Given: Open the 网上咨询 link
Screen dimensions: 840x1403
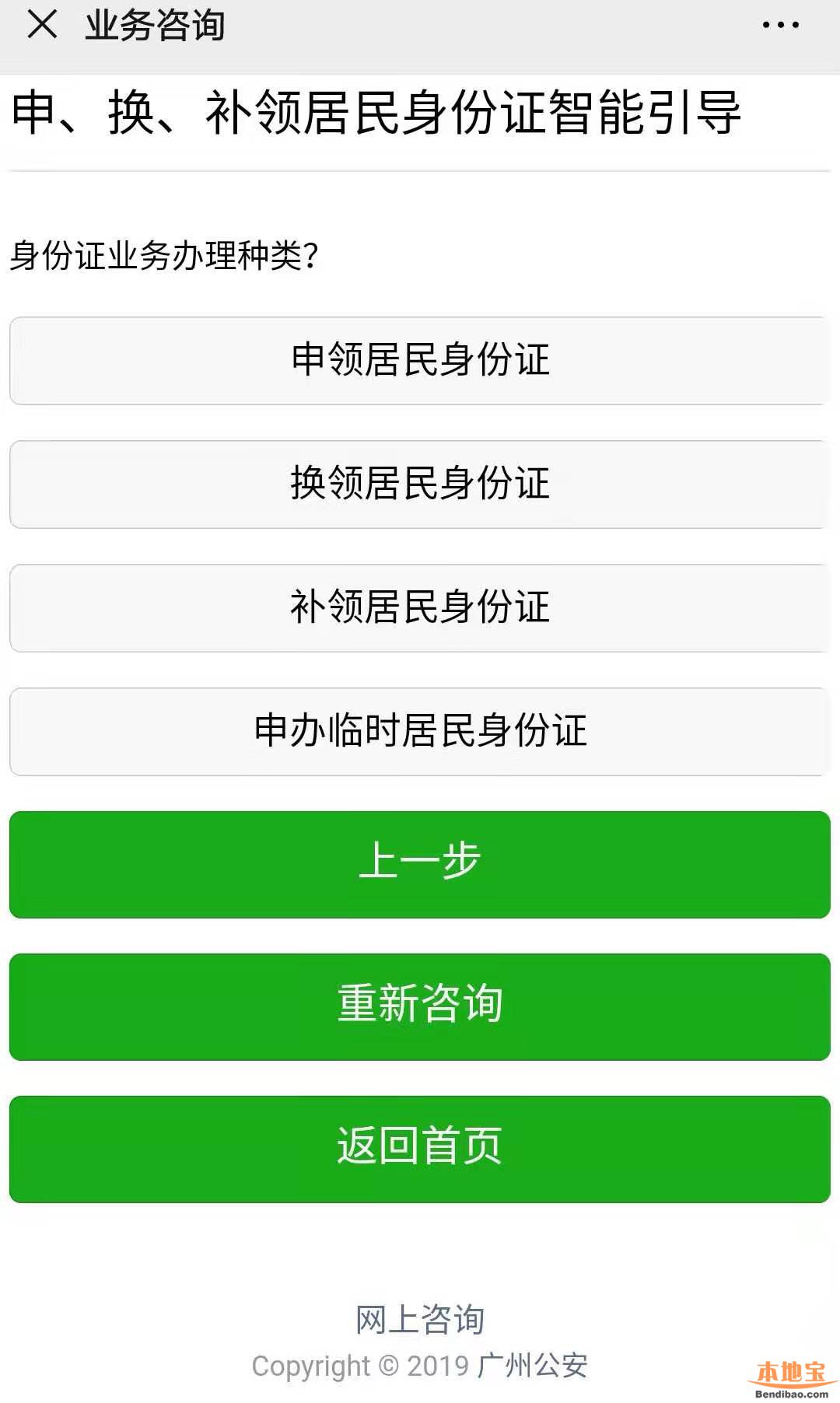Looking at the screenshot, I should pyautogui.click(x=420, y=1320).
